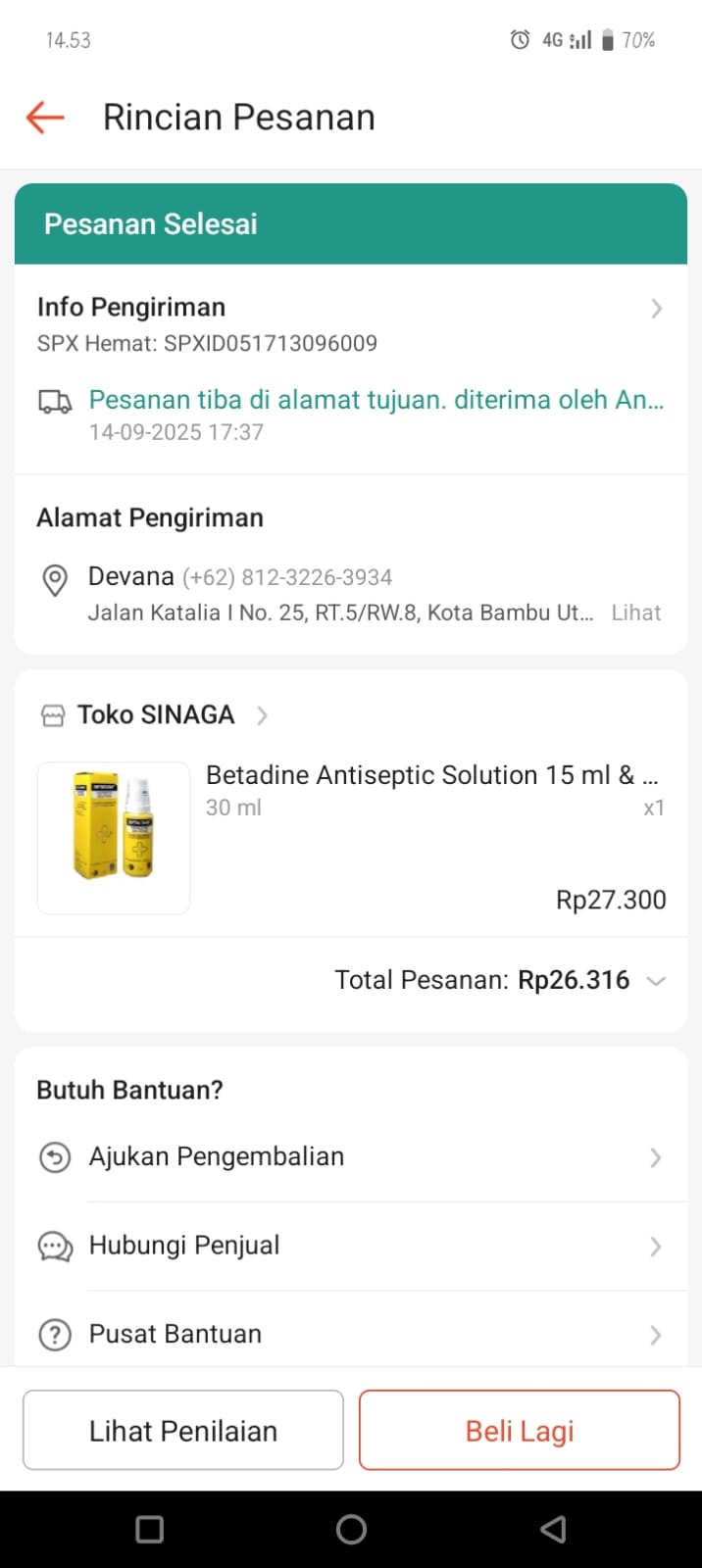Select Ajukan Pengembalian to request refund
This screenshot has height=1568, width=702.
pos(351,1157)
